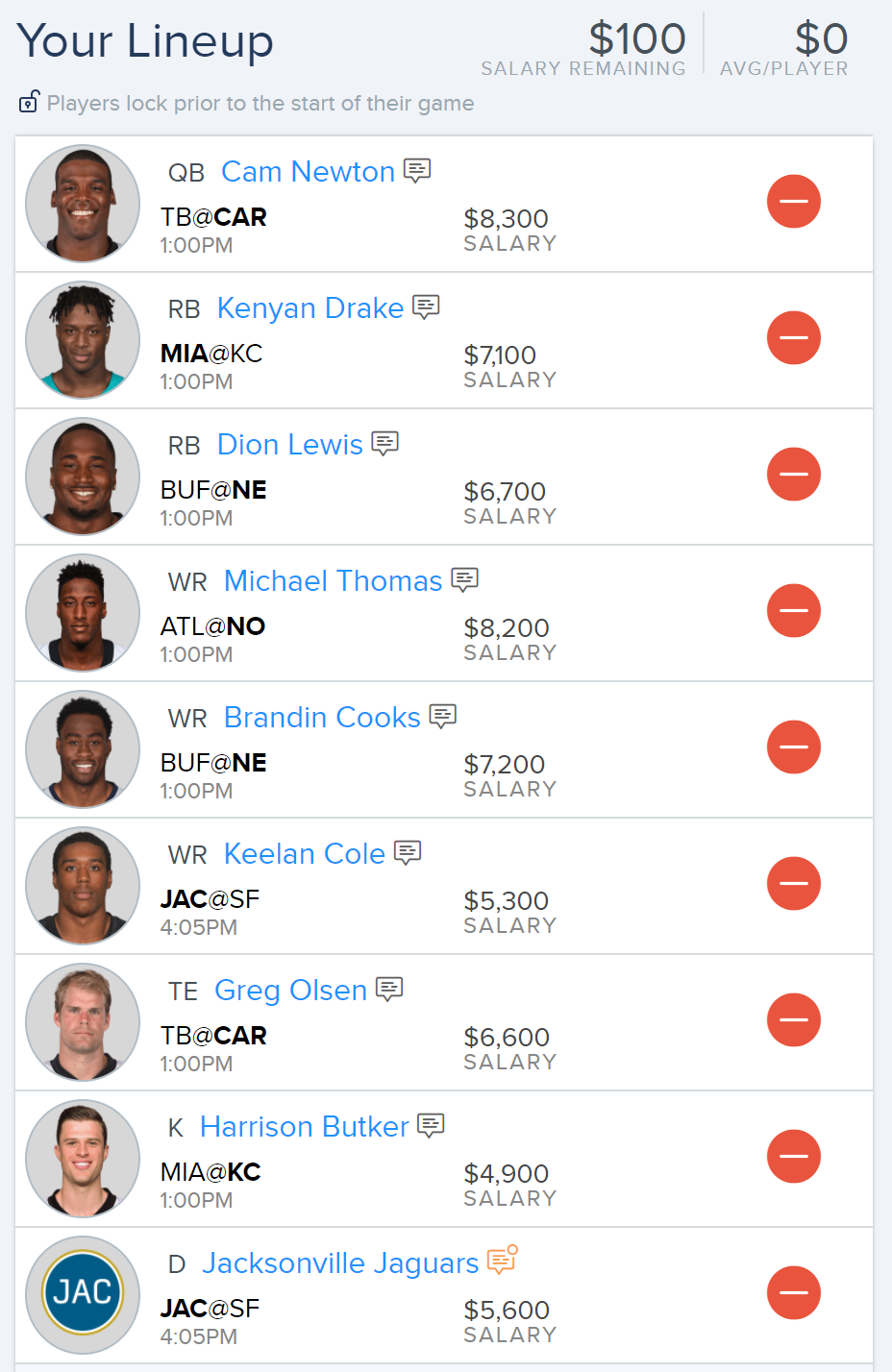Open news icon next to Greg Olsen

point(389,989)
